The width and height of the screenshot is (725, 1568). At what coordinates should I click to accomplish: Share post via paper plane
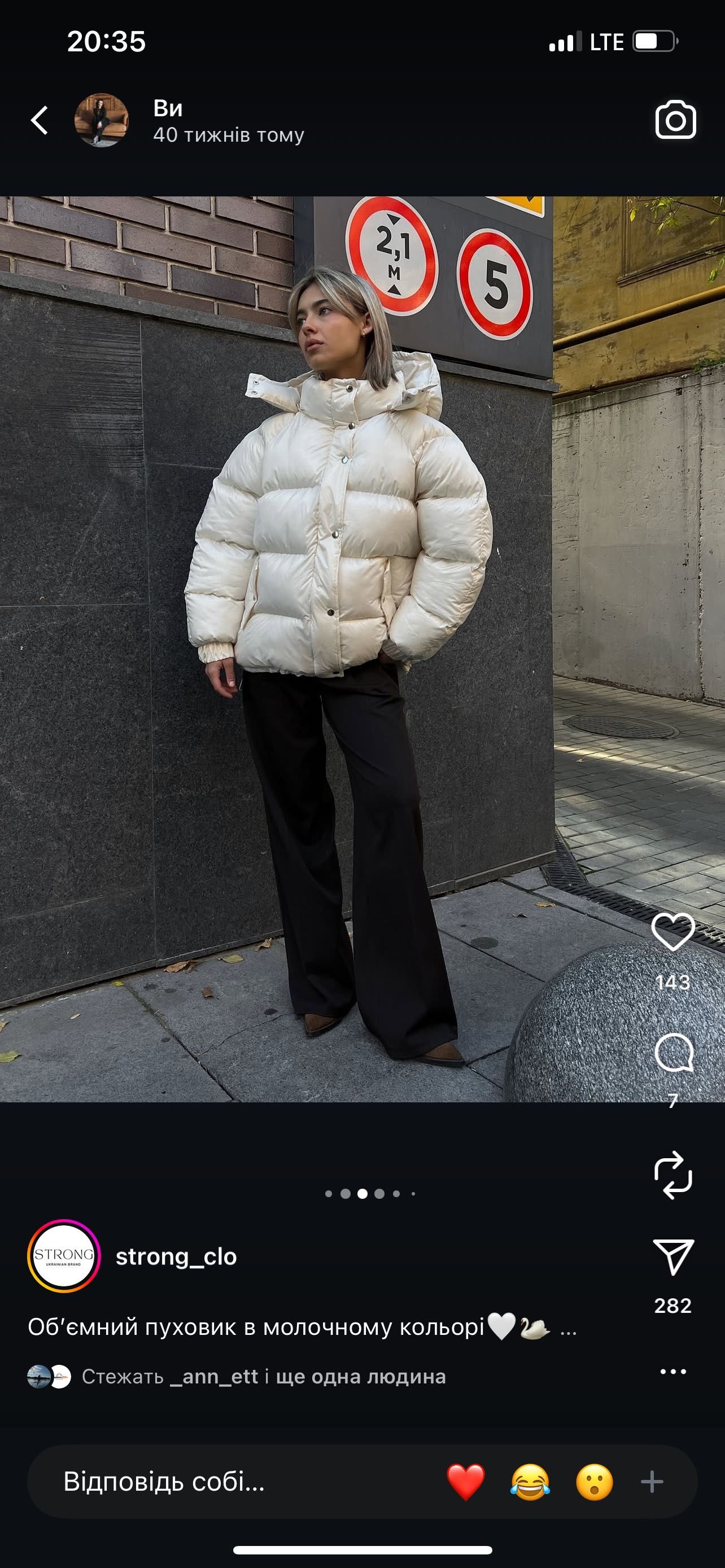click(x=672, y=1256)
